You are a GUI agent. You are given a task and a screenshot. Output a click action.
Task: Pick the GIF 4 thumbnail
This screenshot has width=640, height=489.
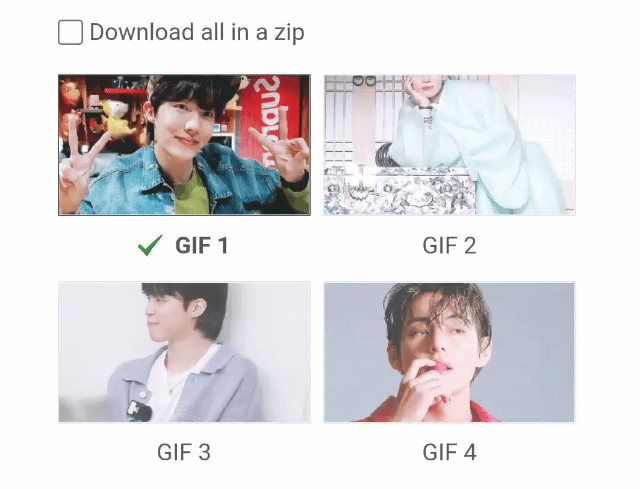(449, 352)
